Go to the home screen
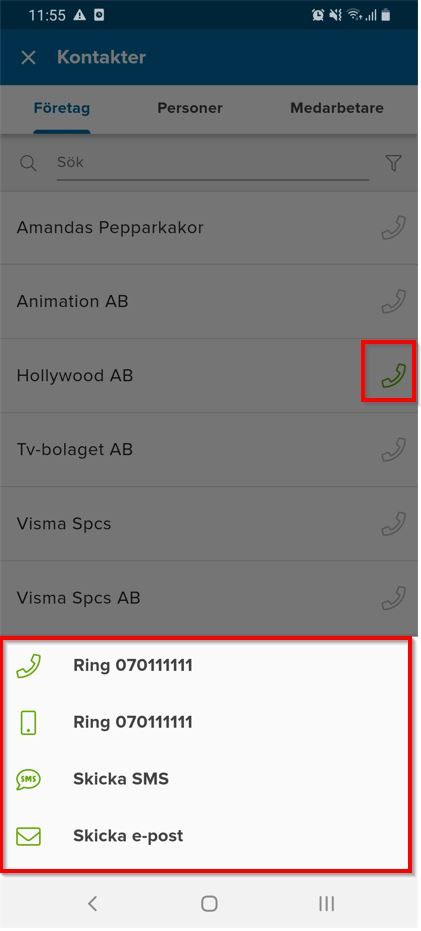 click(209, 903)
